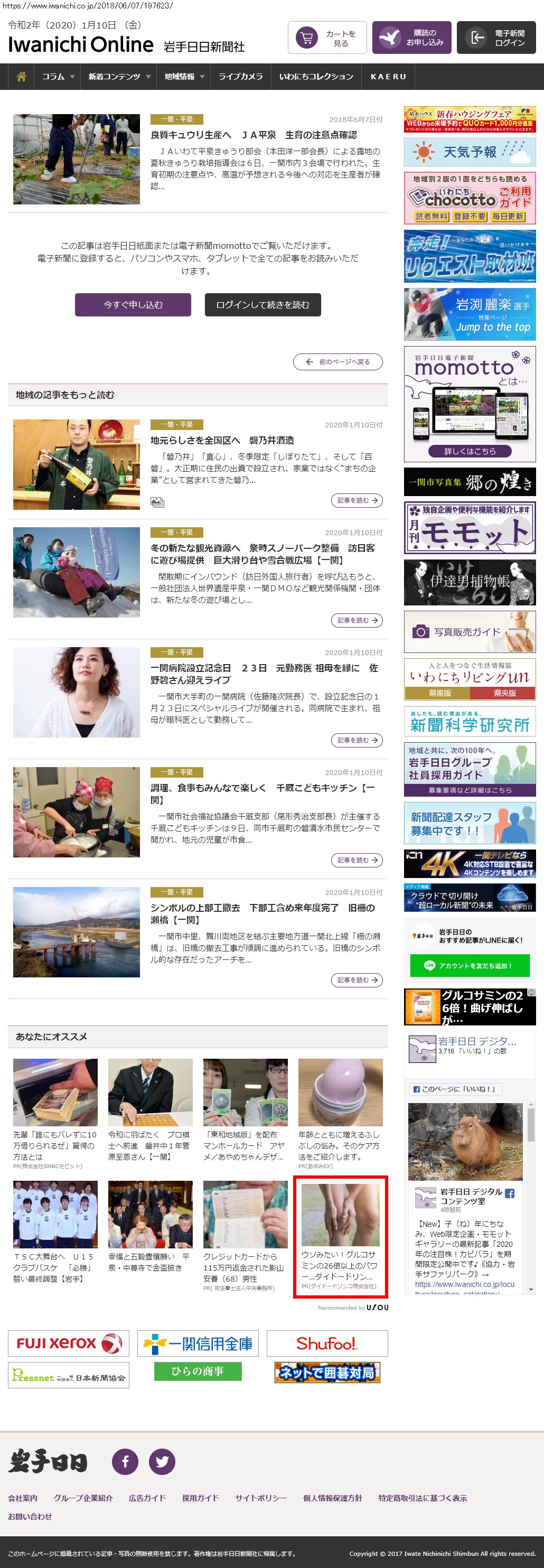Select ログインして続きを読む button
The width and height of the screenshot is (544, 1568).
click(x=262, y=305)
